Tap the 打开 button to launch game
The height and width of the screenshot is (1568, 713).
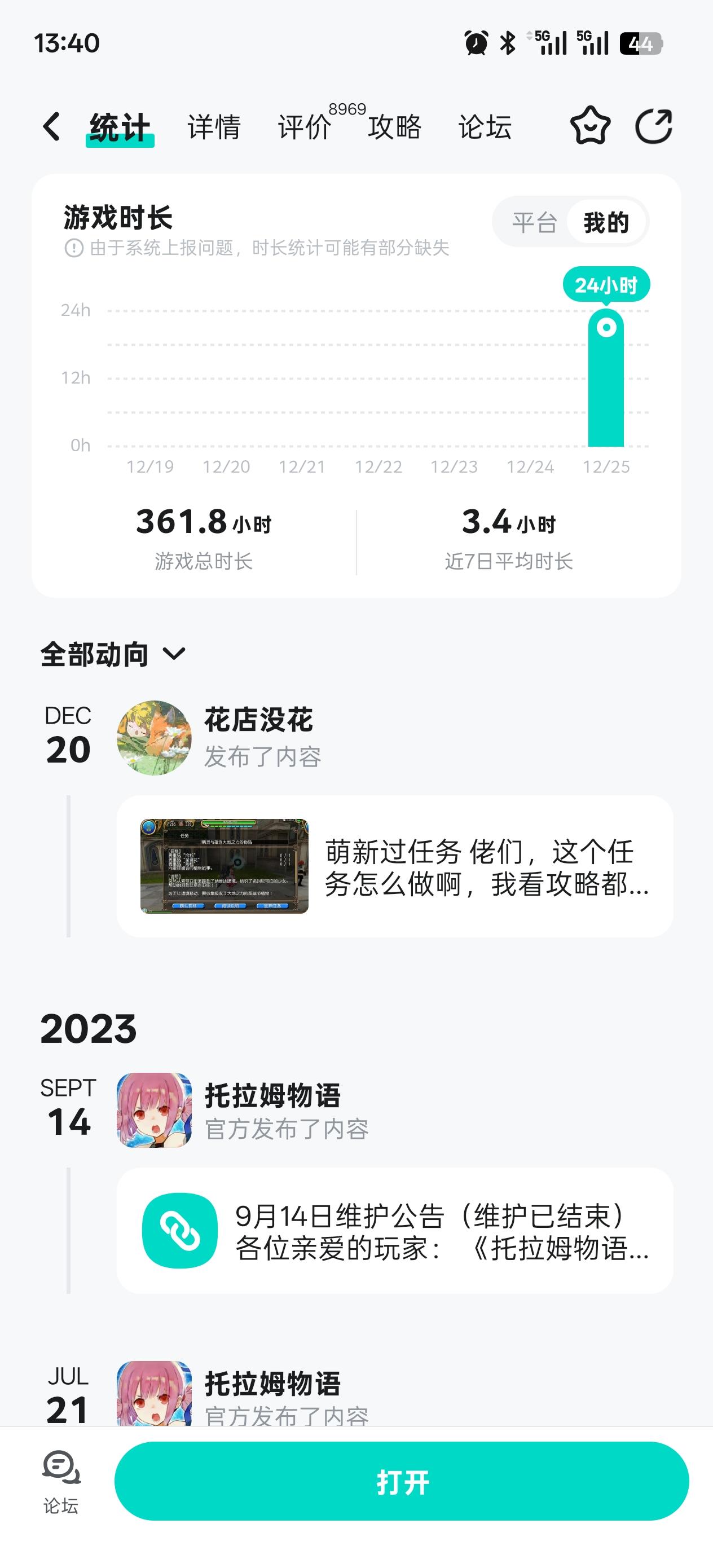tap(401, 1482)
